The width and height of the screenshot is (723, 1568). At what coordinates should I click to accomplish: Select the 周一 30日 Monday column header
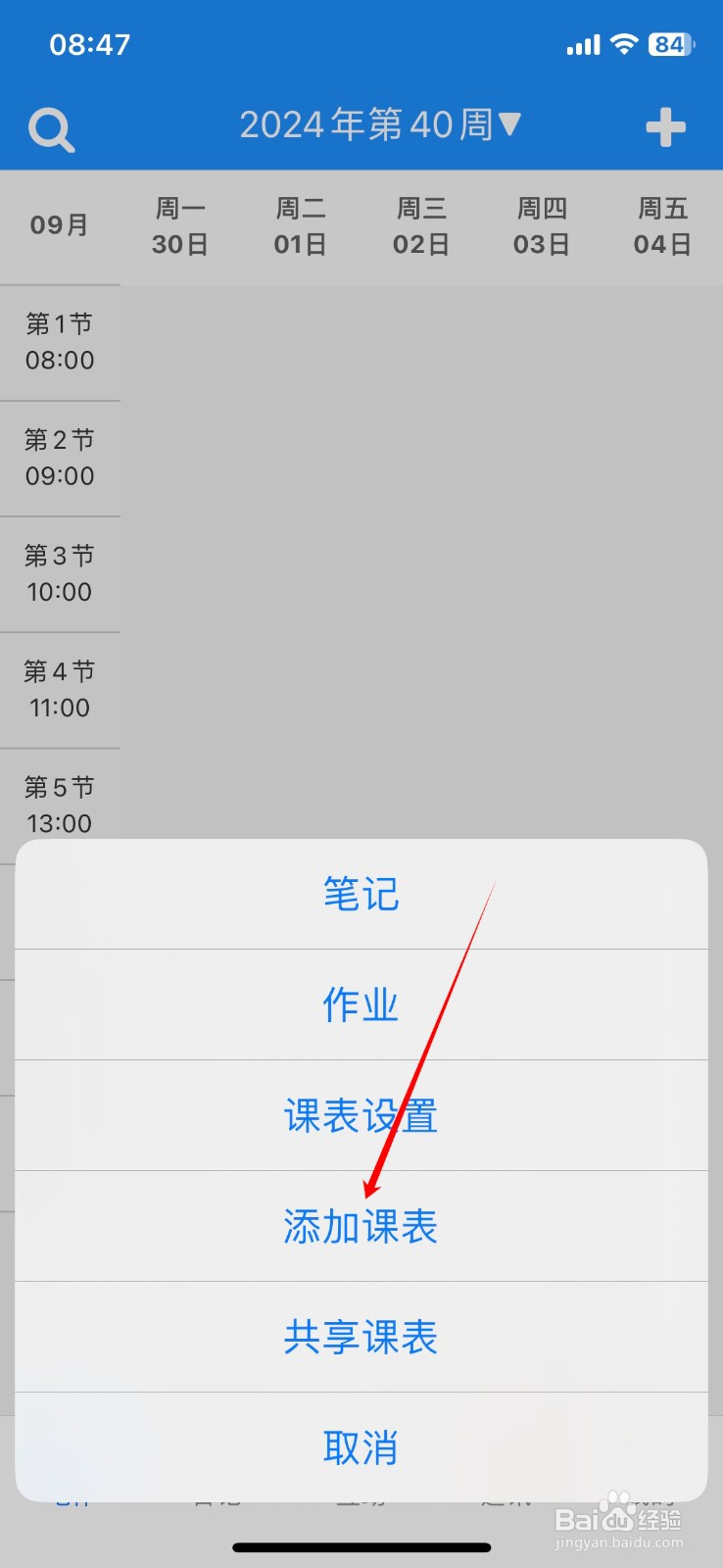180,227
